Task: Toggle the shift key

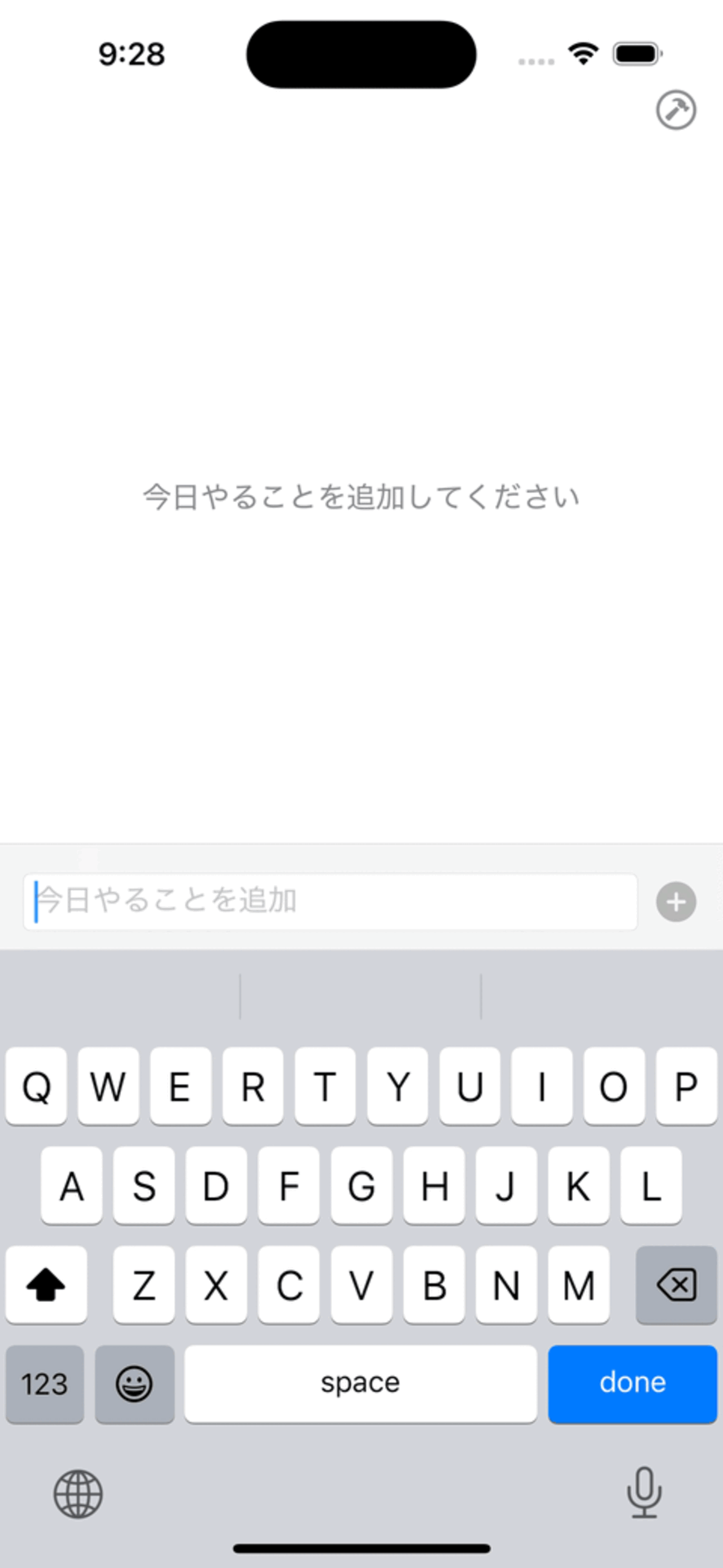Action: coord(46,1284)
